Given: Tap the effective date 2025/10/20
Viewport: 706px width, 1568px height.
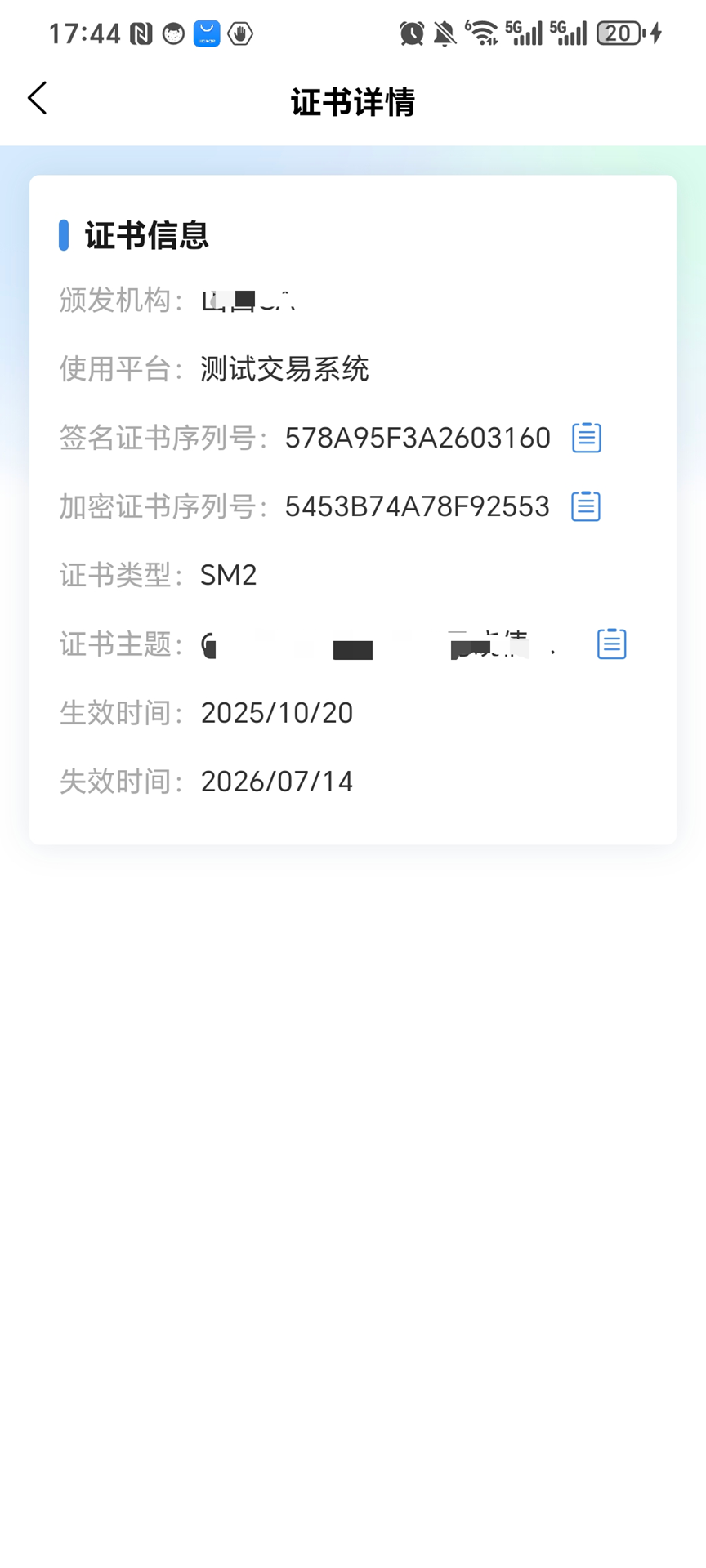Looking at the screenshot, I should (x=277, y=712).
